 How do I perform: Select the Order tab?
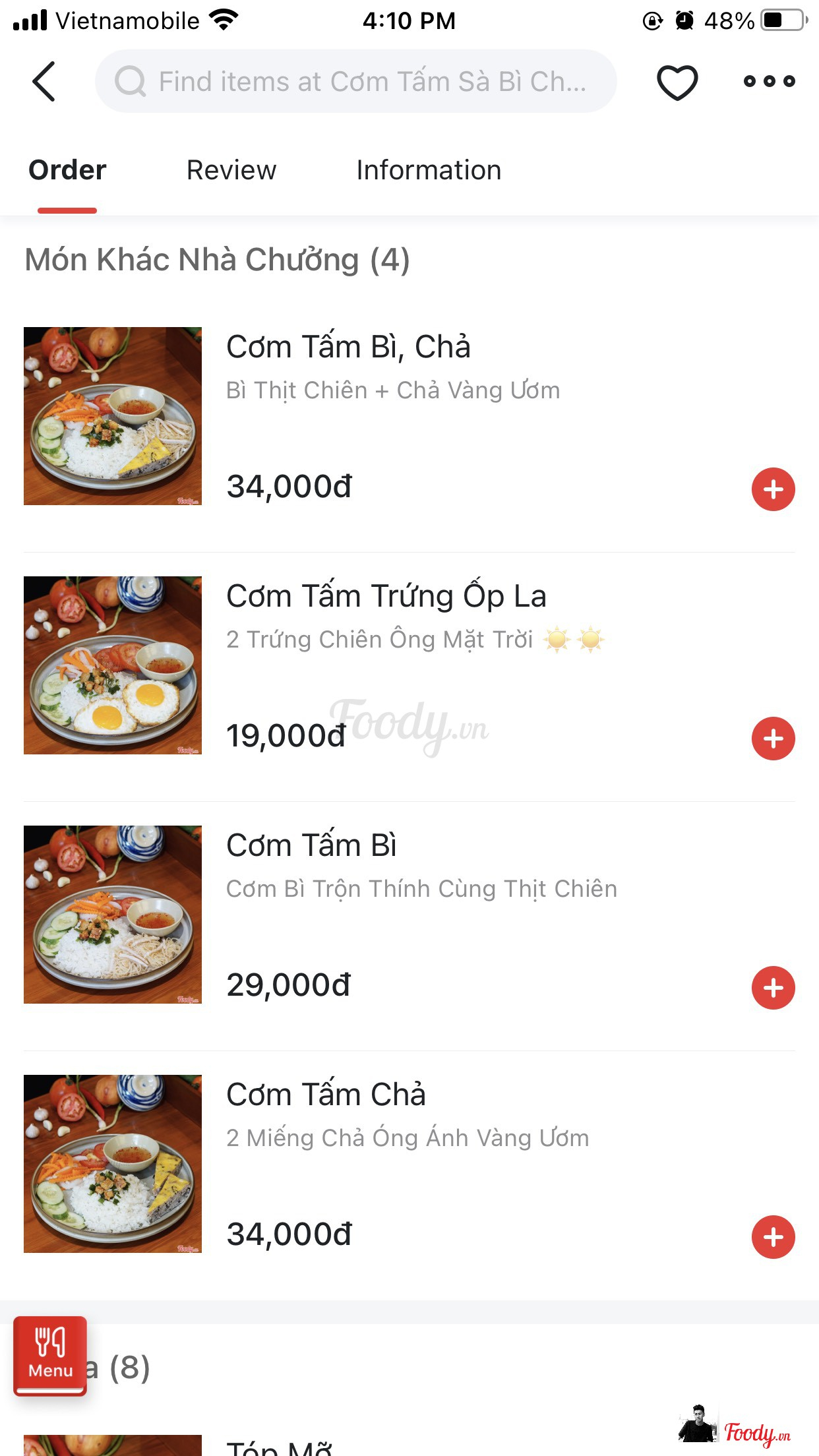pos(67,170)
